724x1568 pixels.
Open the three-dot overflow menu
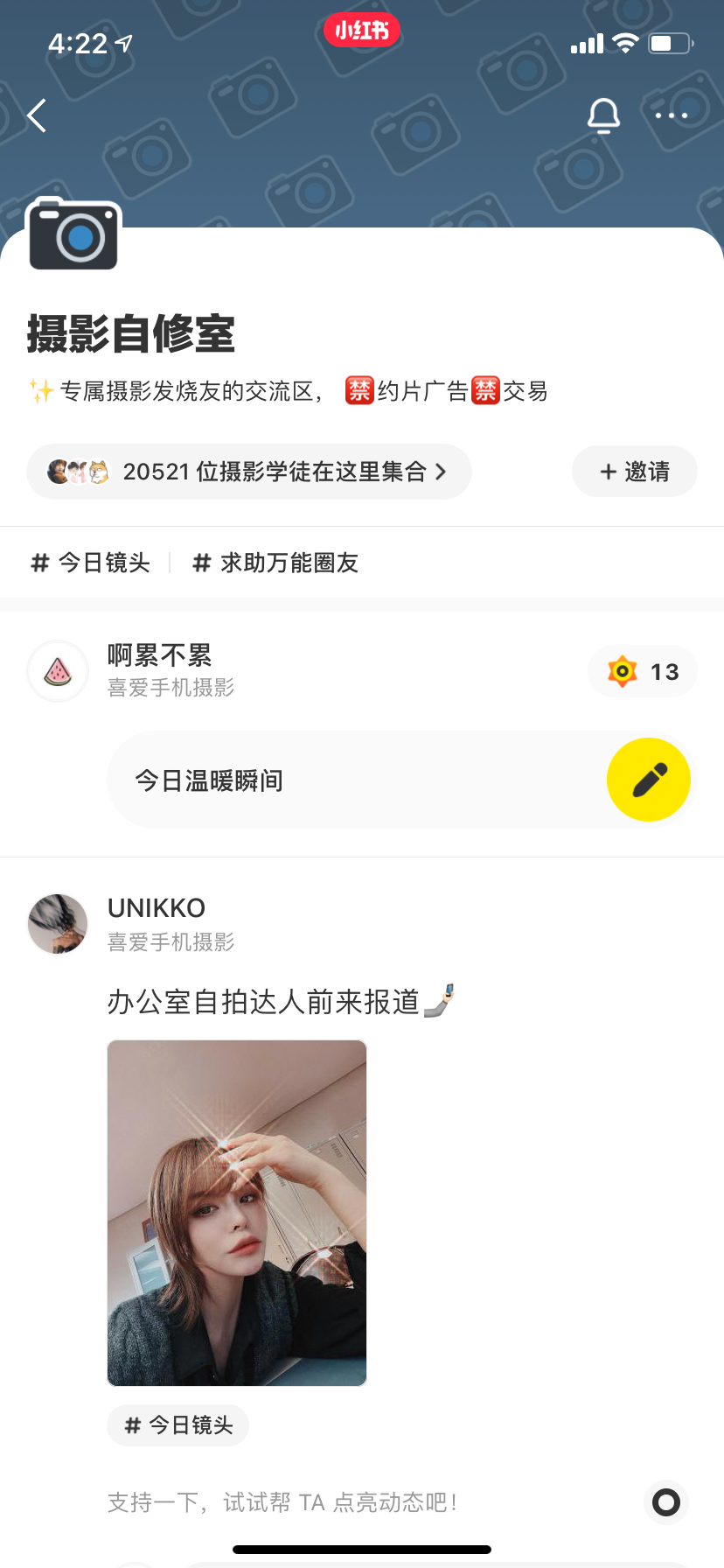tap(671, 115)
